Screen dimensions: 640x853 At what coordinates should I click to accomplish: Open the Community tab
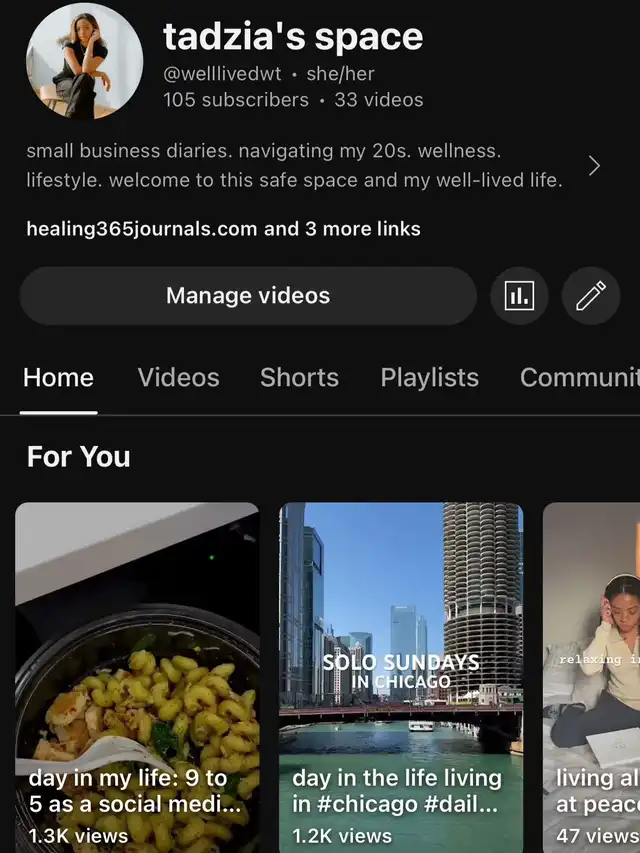click(x=579, y=378)
